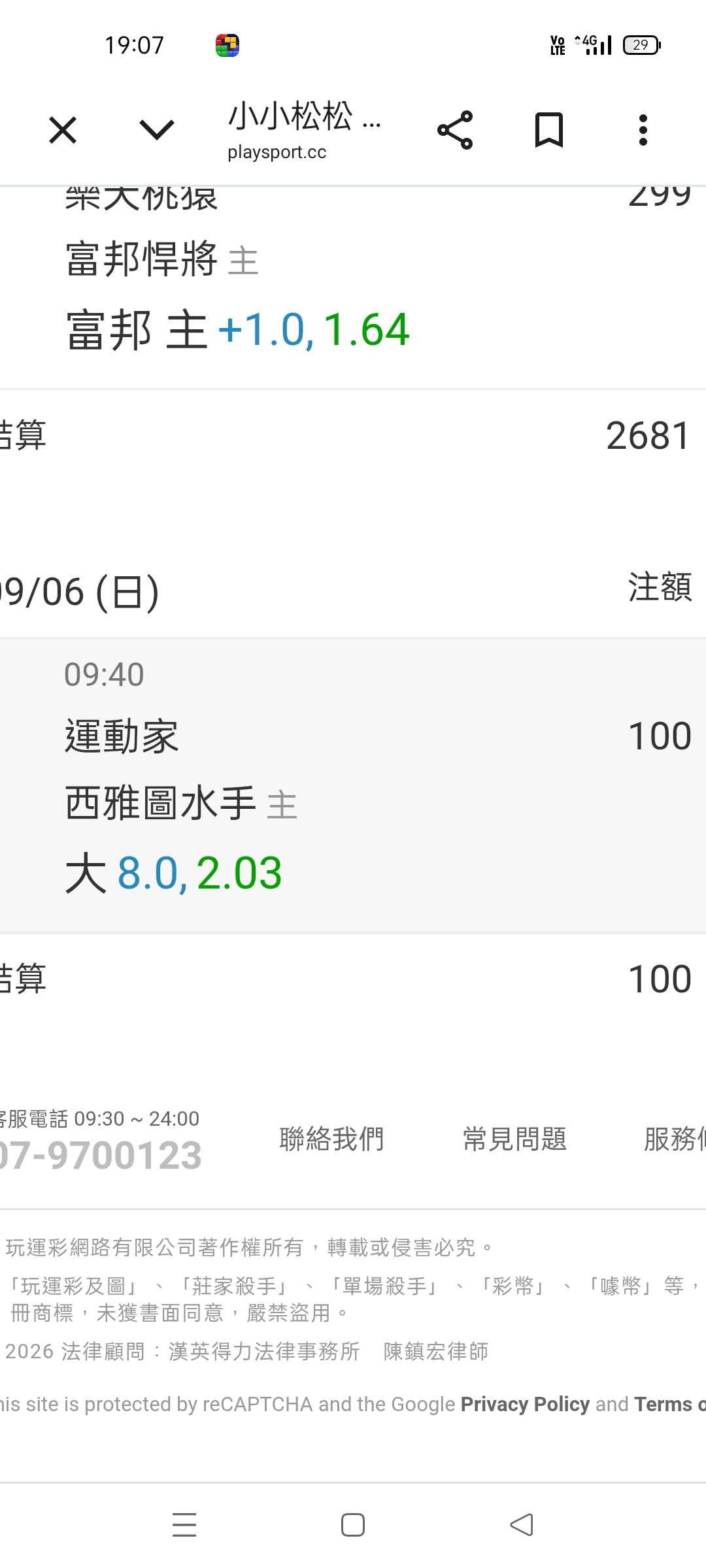
Task: Open the 常見問題 link
Action: click(514, 1139)
